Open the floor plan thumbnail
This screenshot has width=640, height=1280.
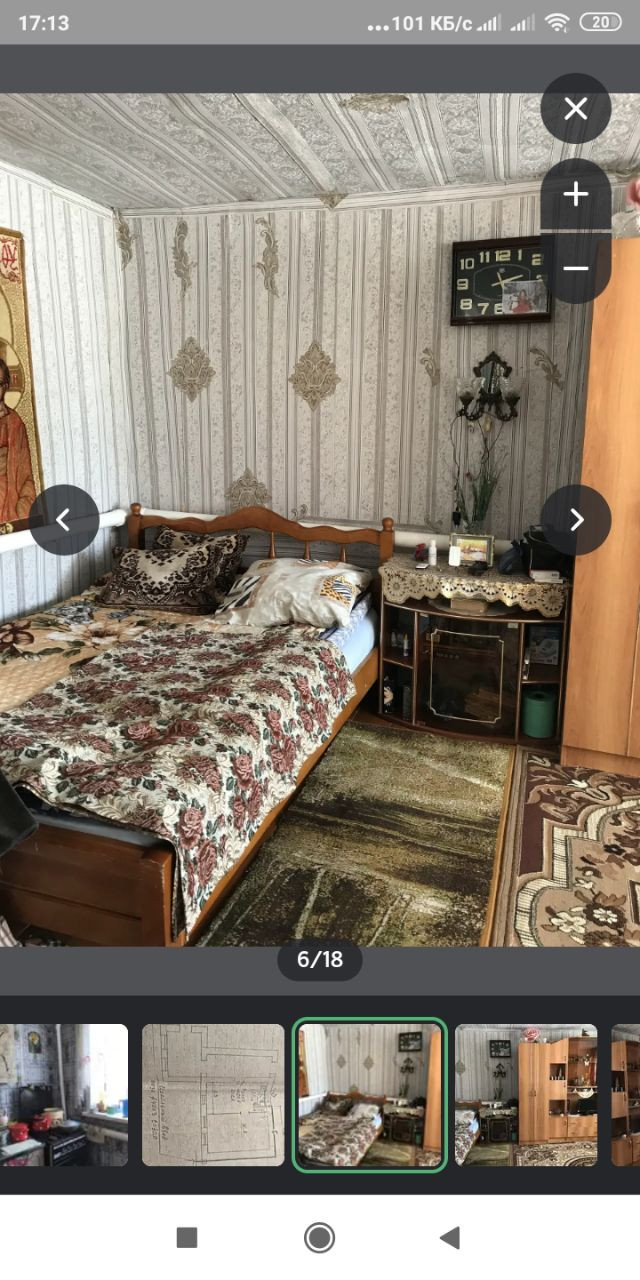213,1095
